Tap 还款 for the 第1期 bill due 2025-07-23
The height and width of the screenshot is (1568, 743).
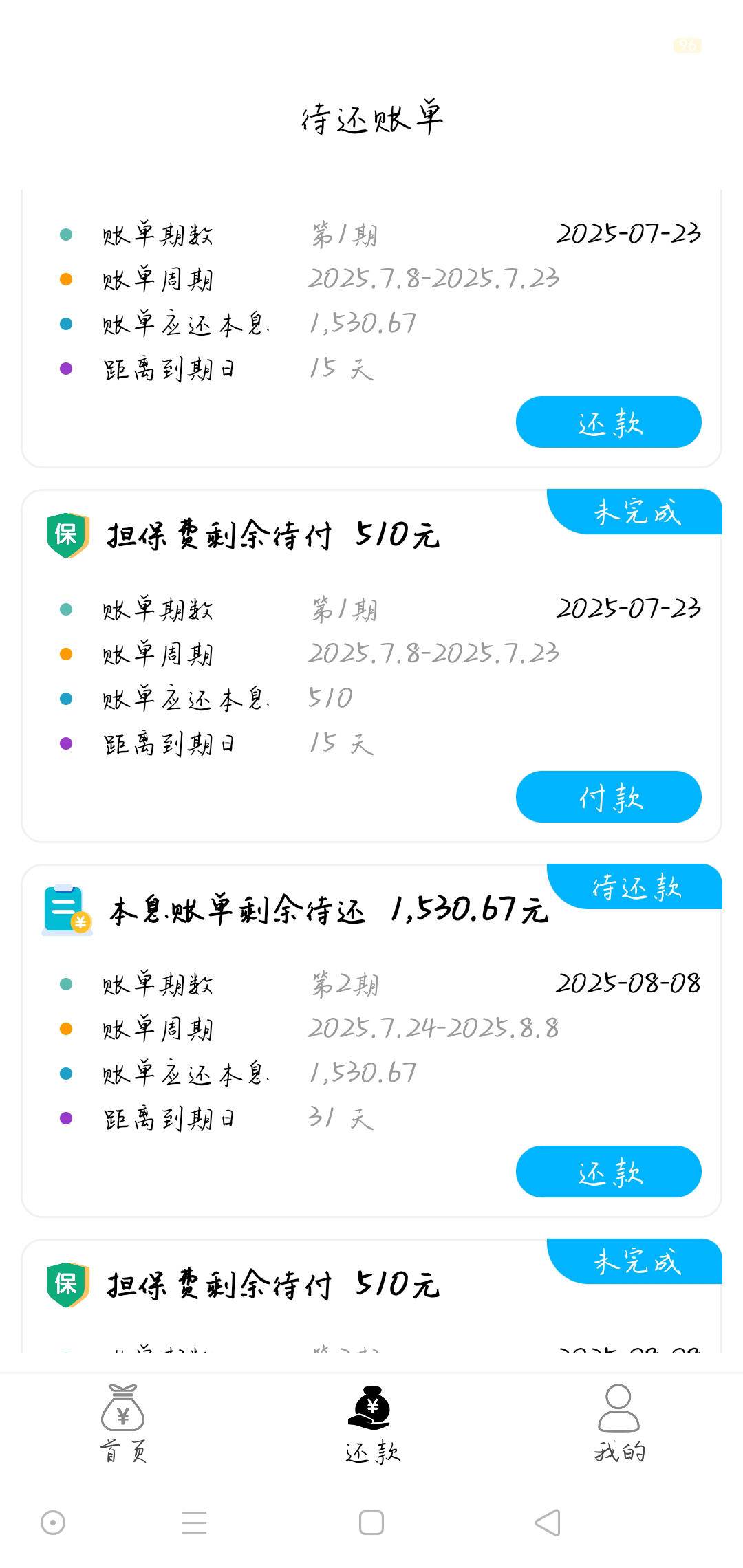(x=608, y=422)
